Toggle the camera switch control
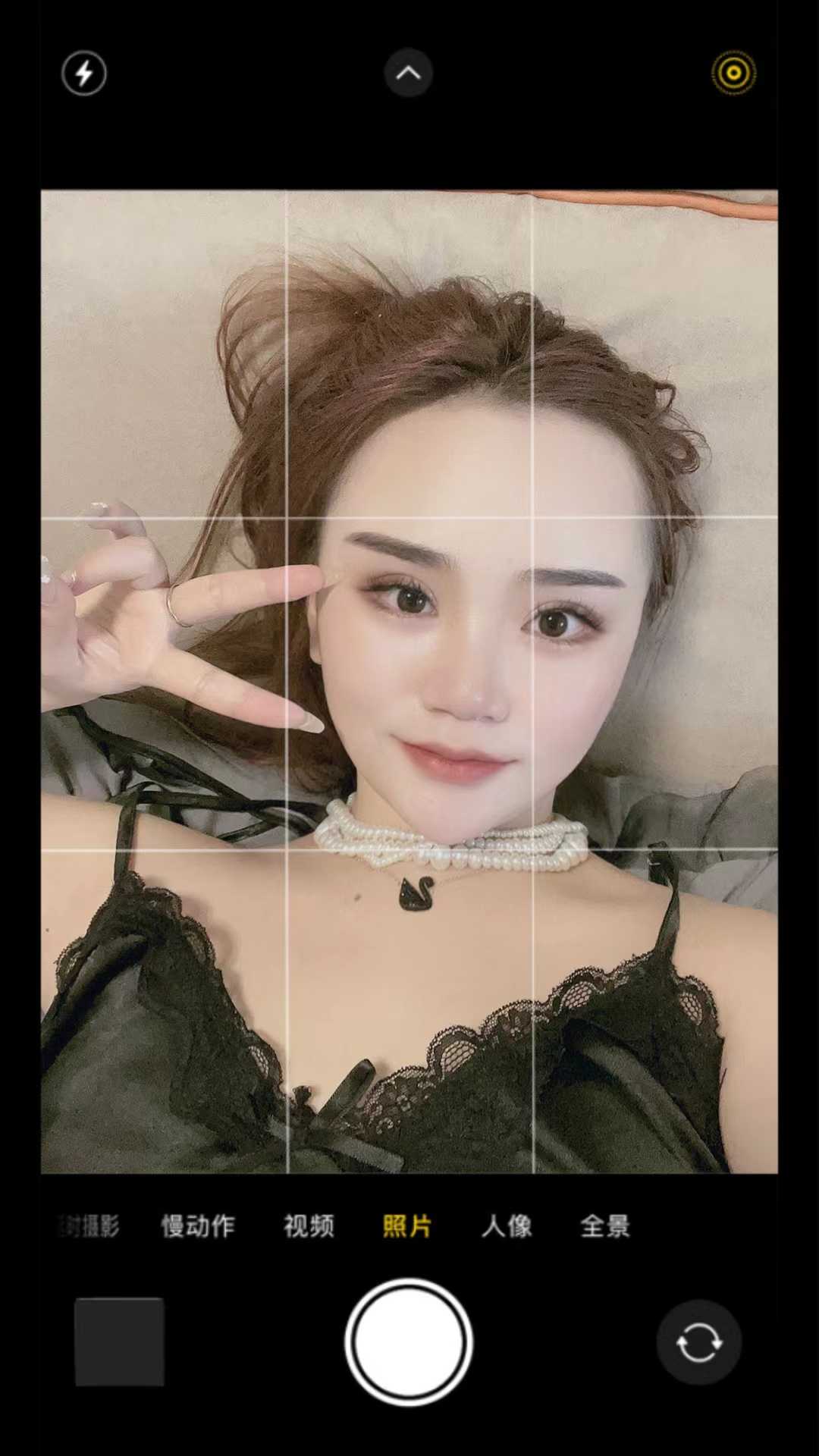Screen dimensions: 819x1456 [698, 1341]
